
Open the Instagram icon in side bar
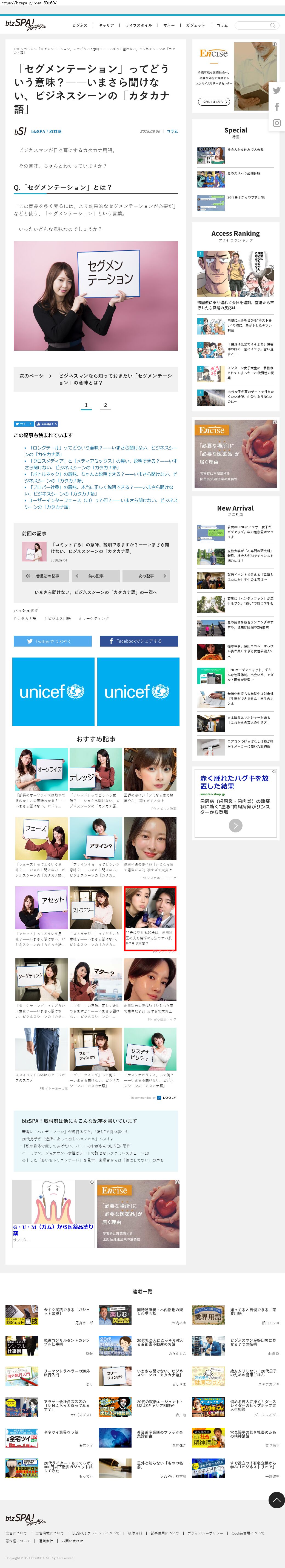277,123
